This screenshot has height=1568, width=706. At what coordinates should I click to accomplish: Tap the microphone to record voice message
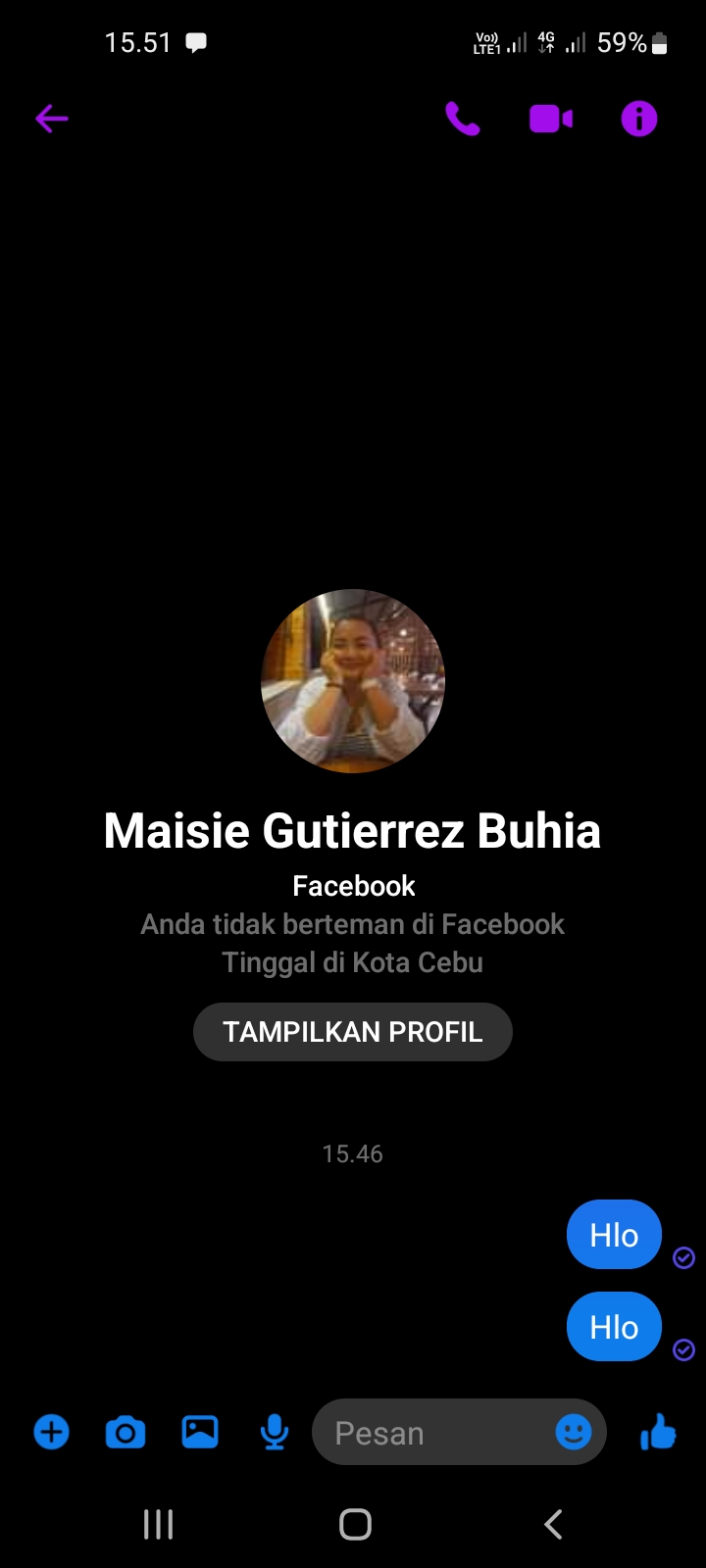pyautogui.click(x=275, y=1433)
